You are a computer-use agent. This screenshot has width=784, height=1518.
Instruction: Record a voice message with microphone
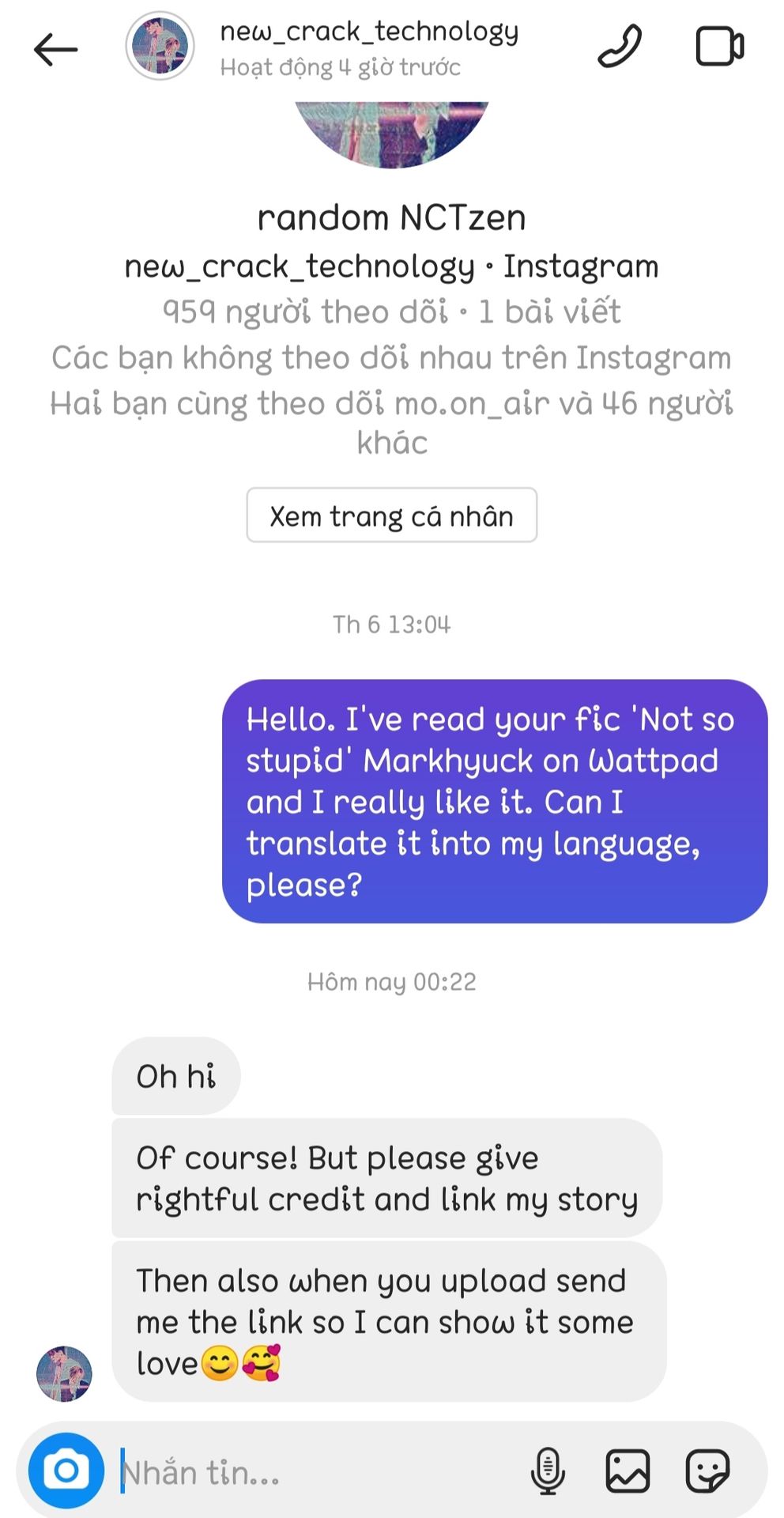click(547, 1471)
